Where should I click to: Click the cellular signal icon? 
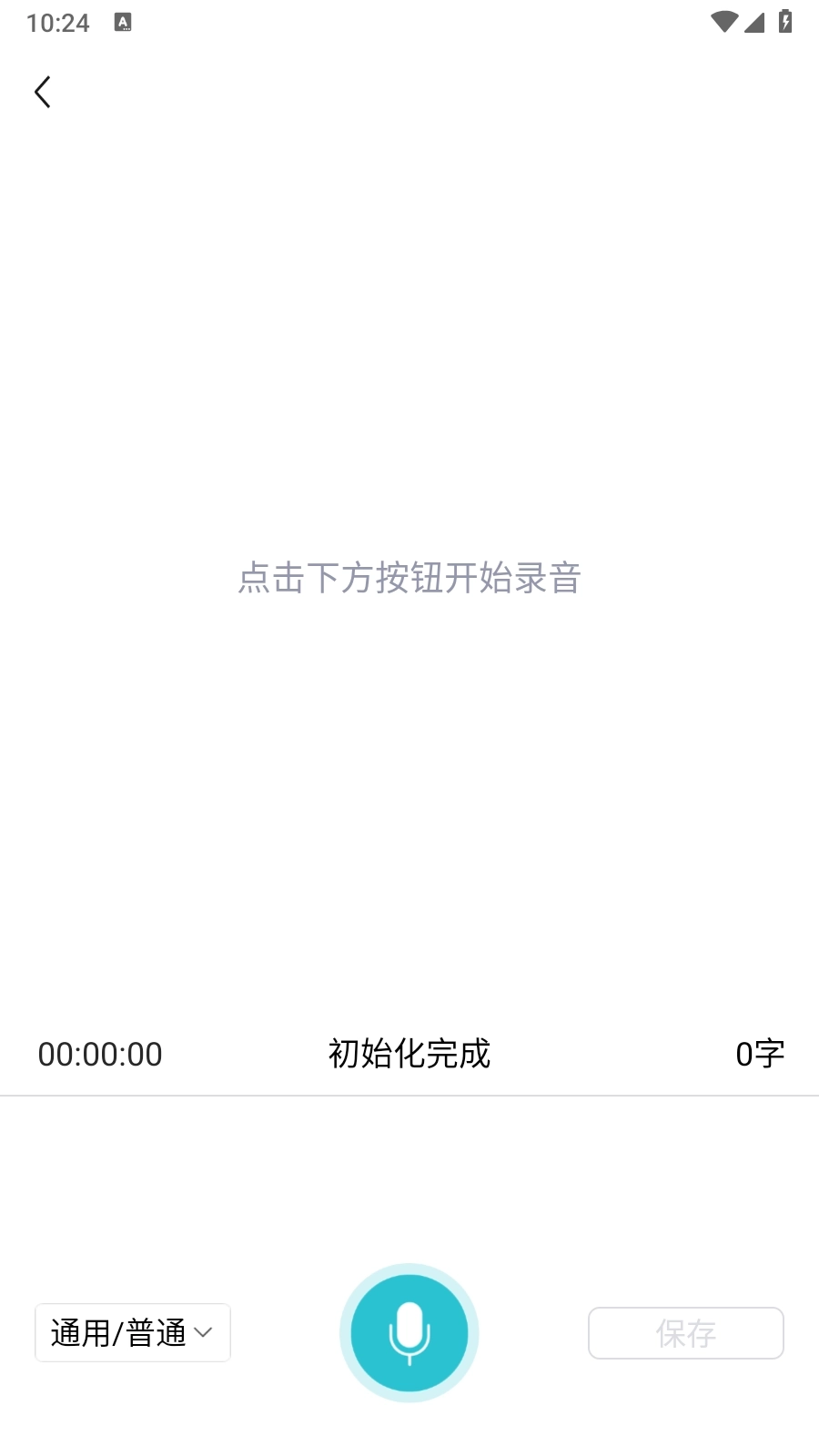point(755,23)
